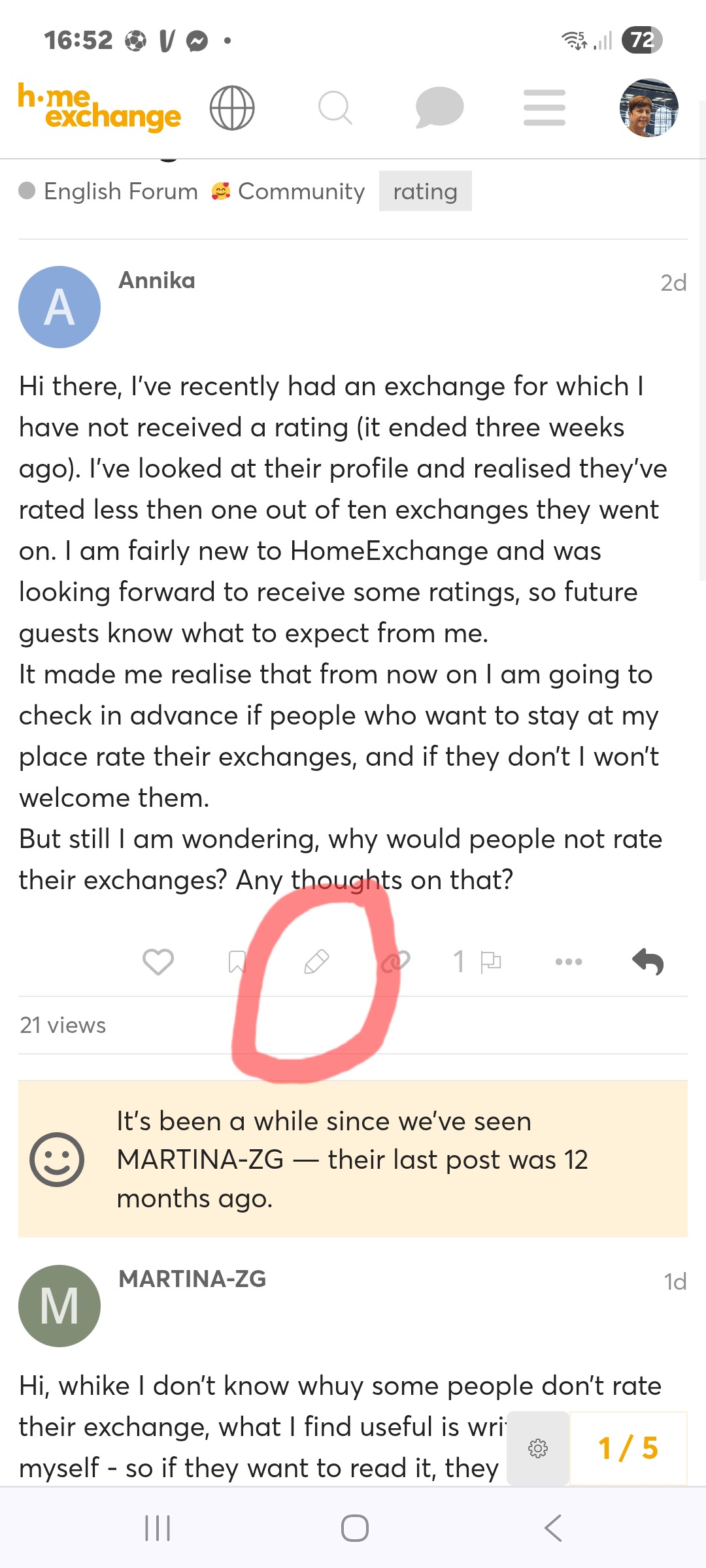Open the hamburger menu
The image size is (706, 1568).
pos(544,108)
